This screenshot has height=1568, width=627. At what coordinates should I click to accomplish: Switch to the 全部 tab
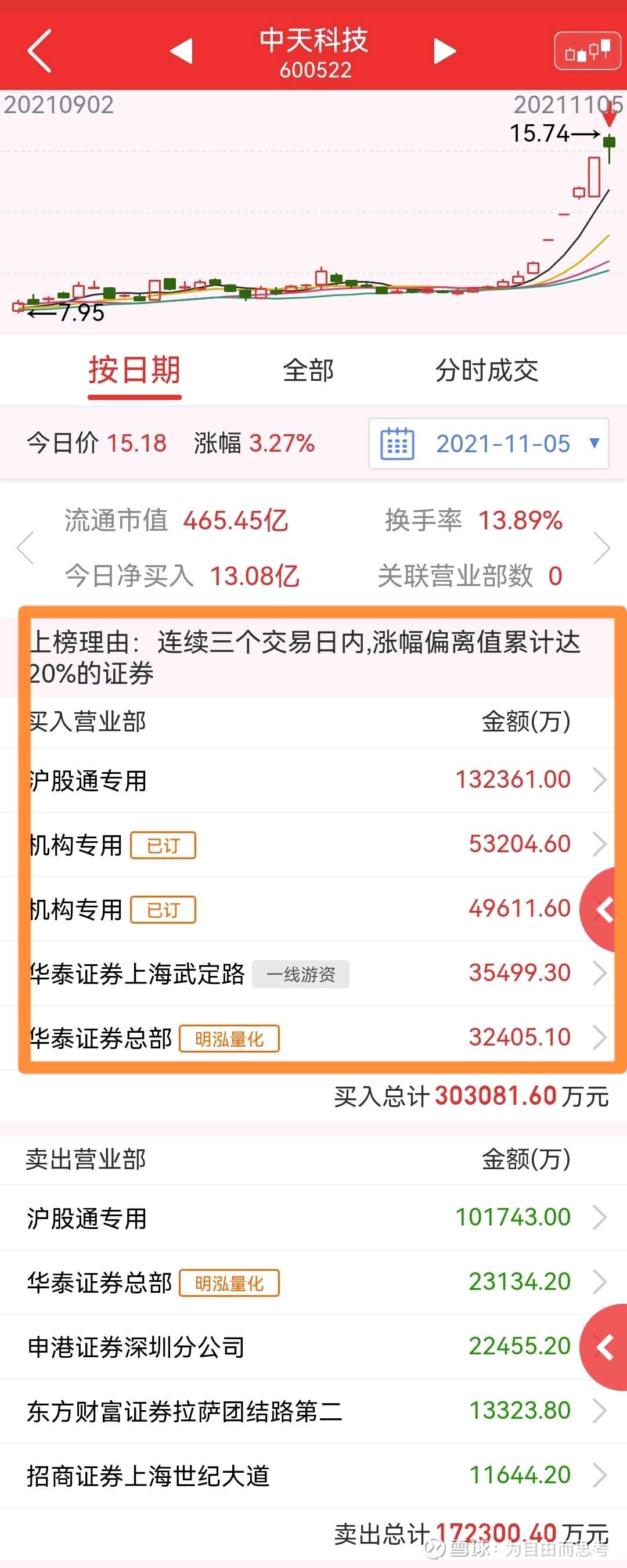(309, 370)
